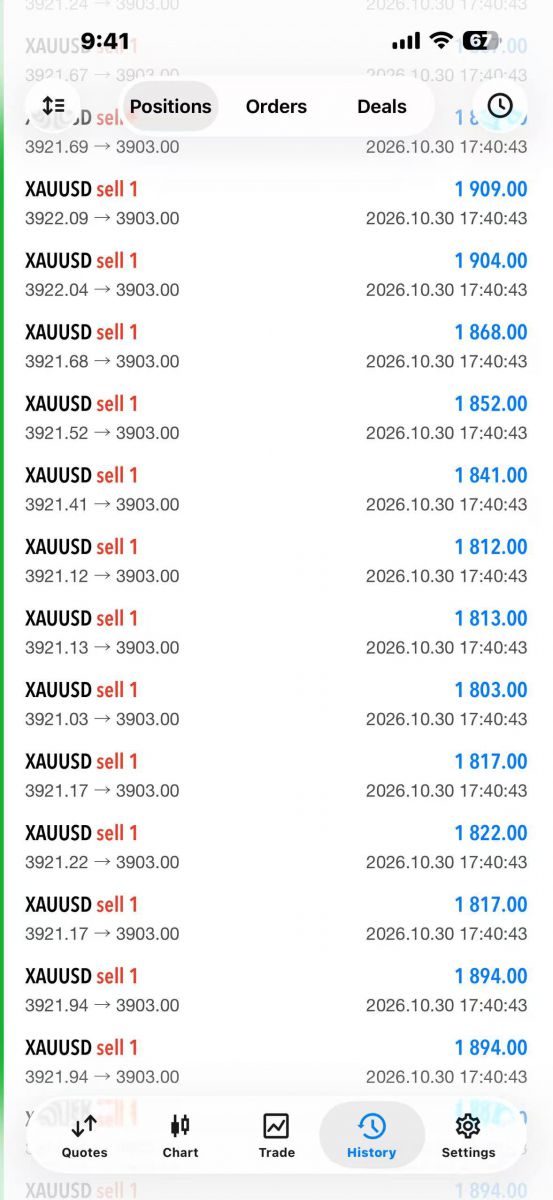553x1200 pixels.
Task: Open the sort options icon
Action: [54, 105]
